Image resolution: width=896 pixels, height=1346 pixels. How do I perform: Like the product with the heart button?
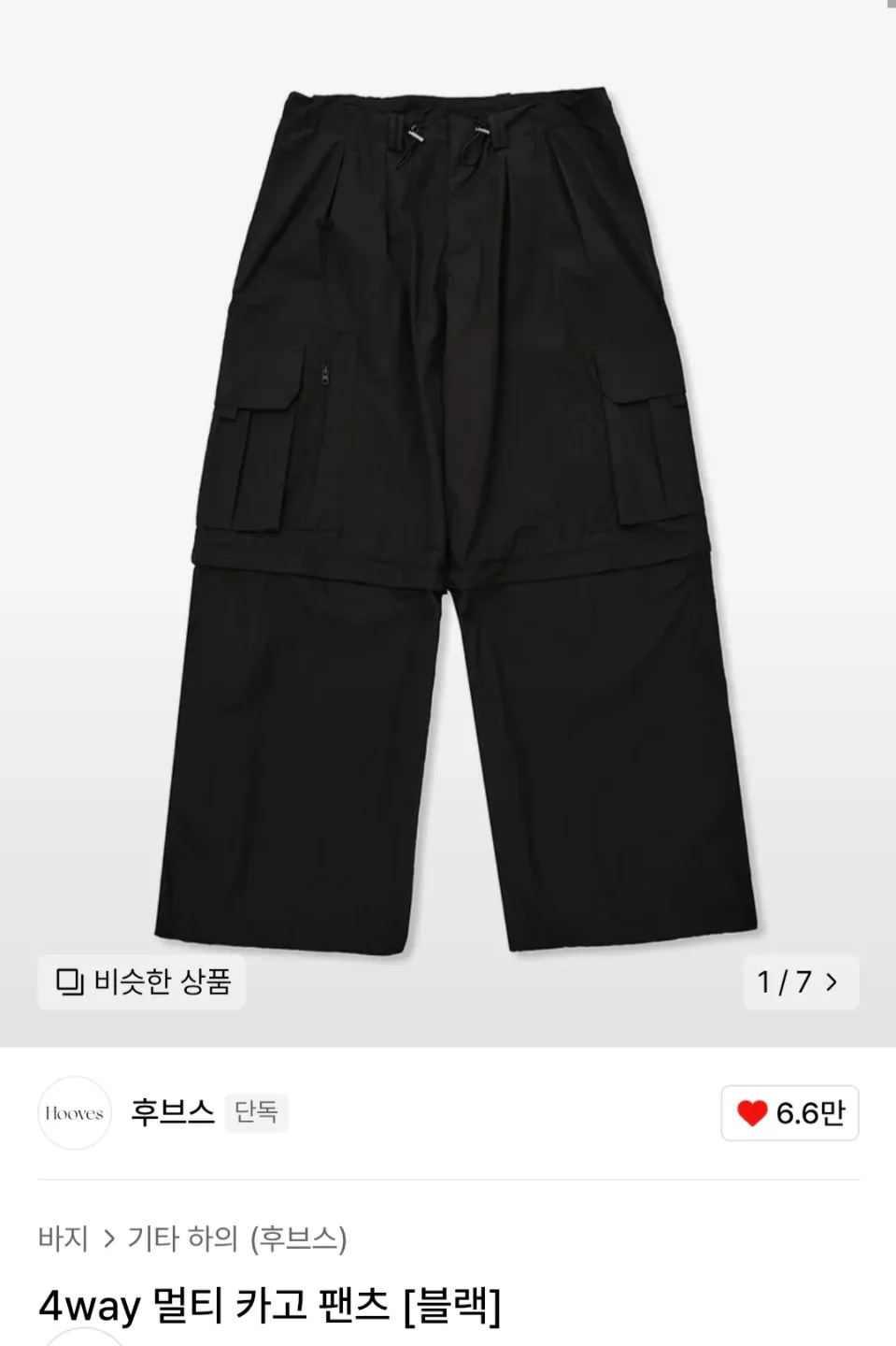click(789, 1112)
